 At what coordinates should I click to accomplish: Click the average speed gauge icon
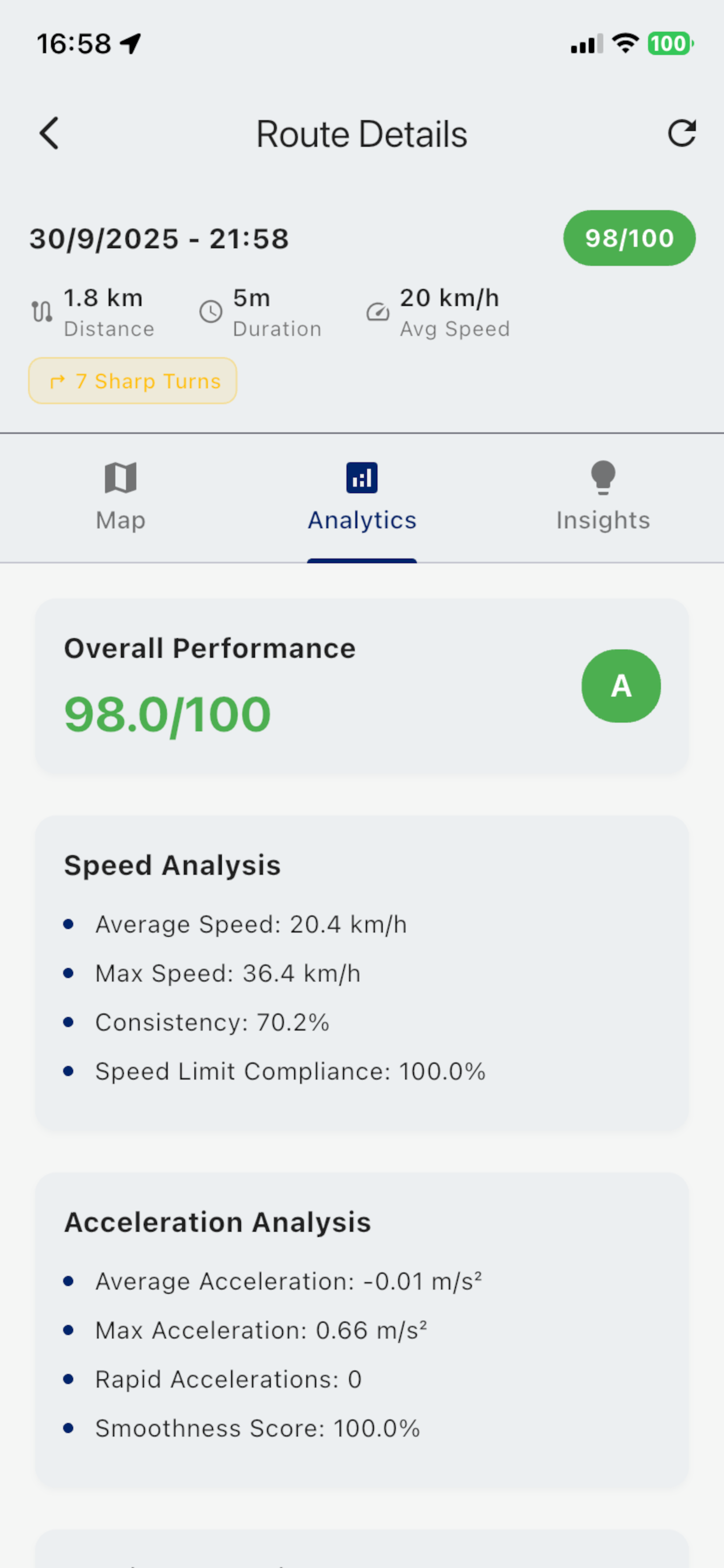coord(378,311)
